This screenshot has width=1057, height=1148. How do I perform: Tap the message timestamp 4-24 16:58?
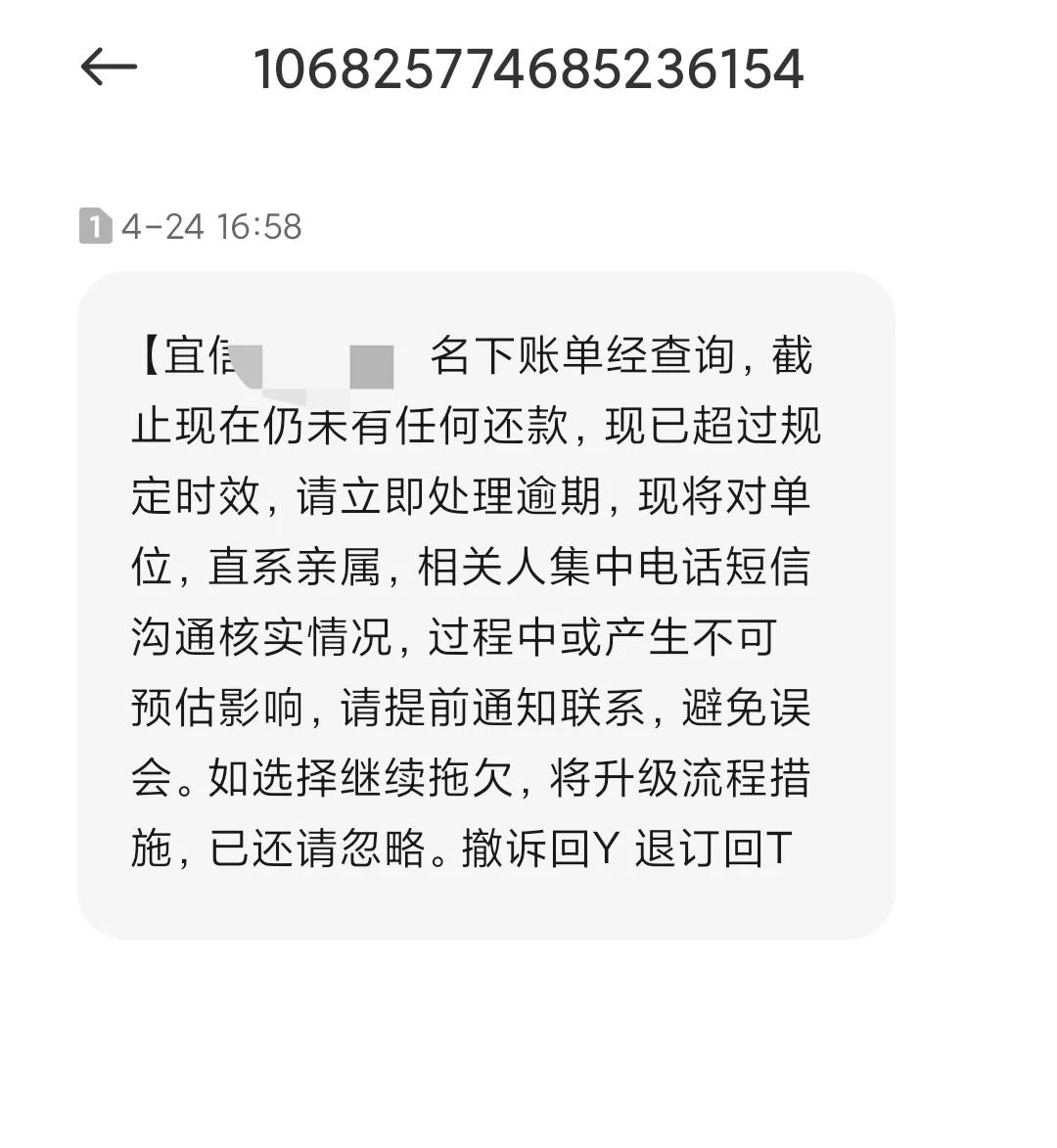(x=211, y=227)
